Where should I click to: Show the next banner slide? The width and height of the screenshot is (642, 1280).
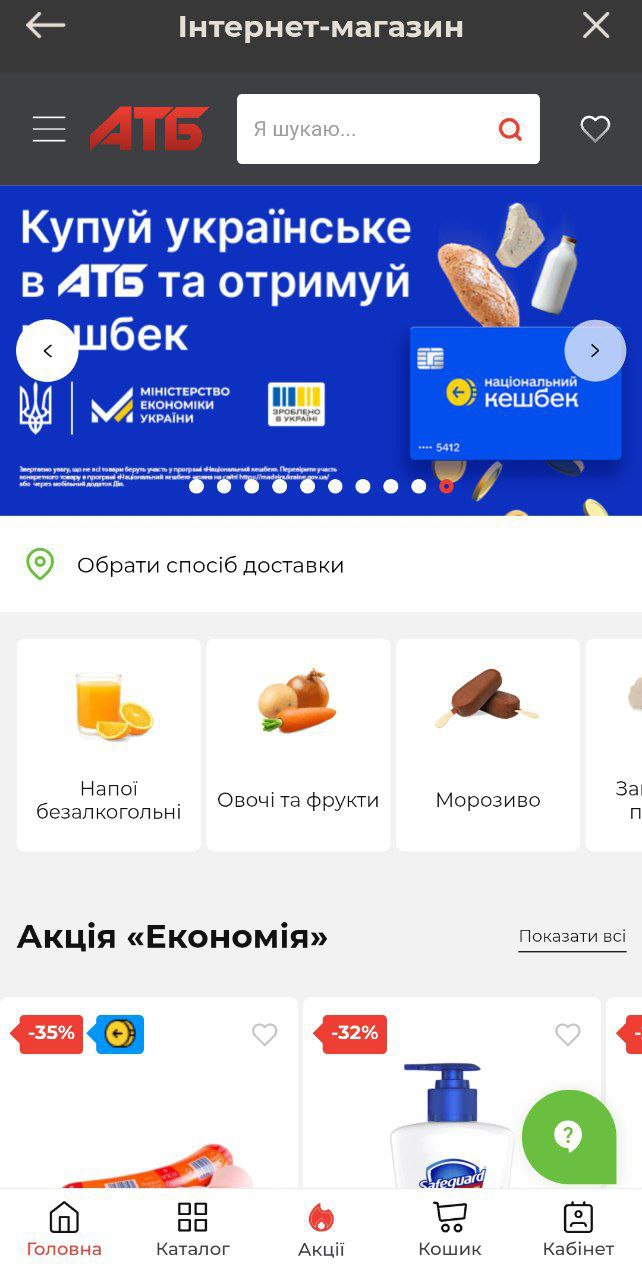(x=595, y=351)
